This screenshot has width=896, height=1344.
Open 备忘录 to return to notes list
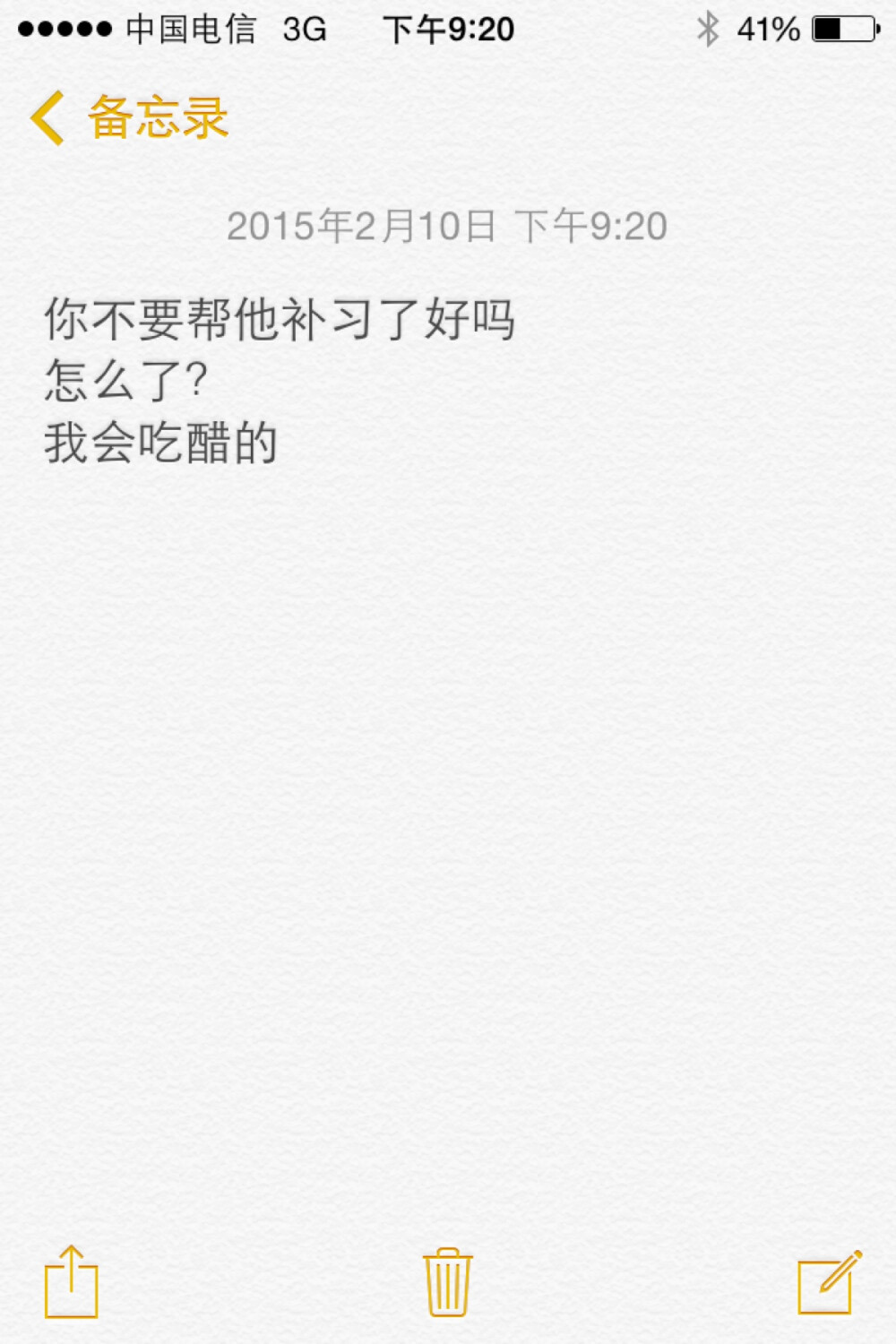pyautogui.click(x=154, y=117)
